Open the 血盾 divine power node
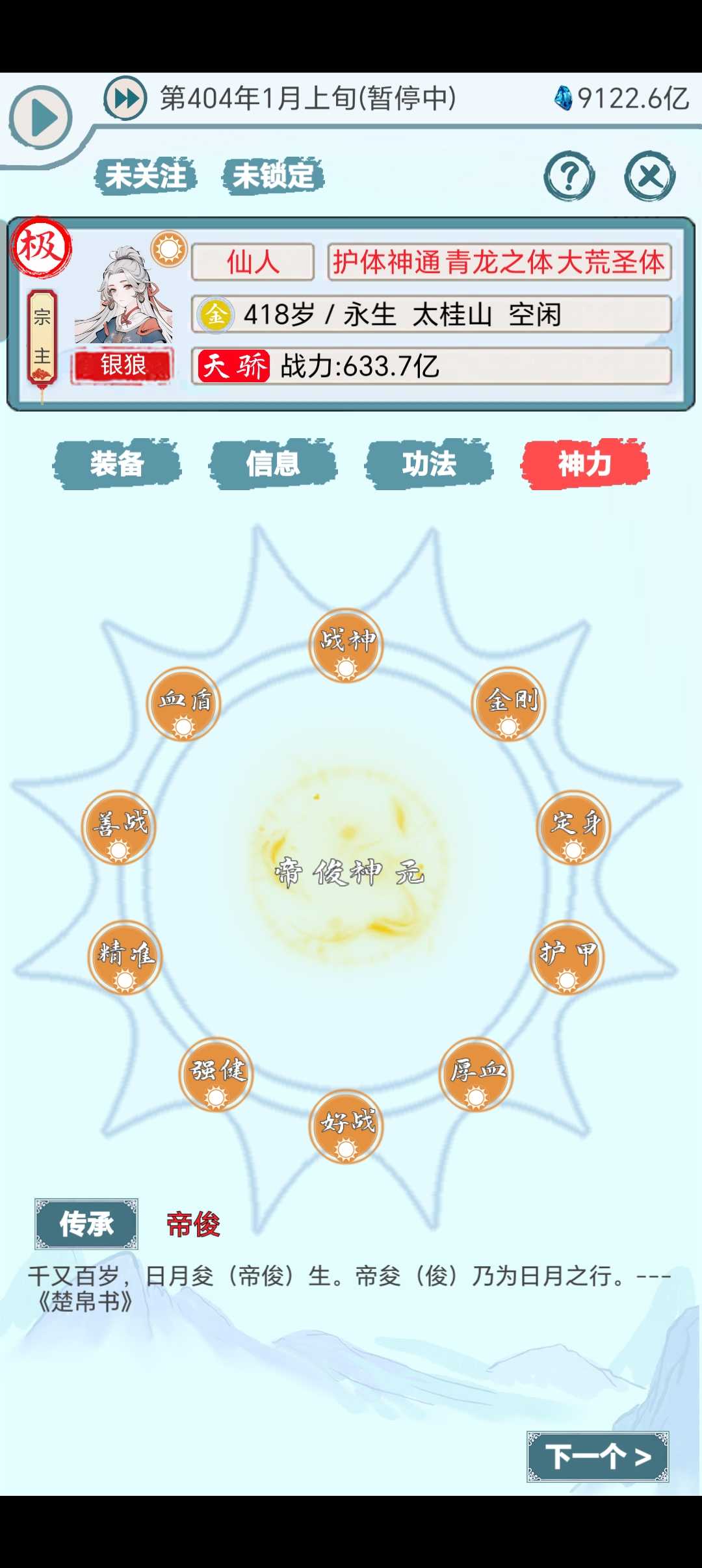 184,704
